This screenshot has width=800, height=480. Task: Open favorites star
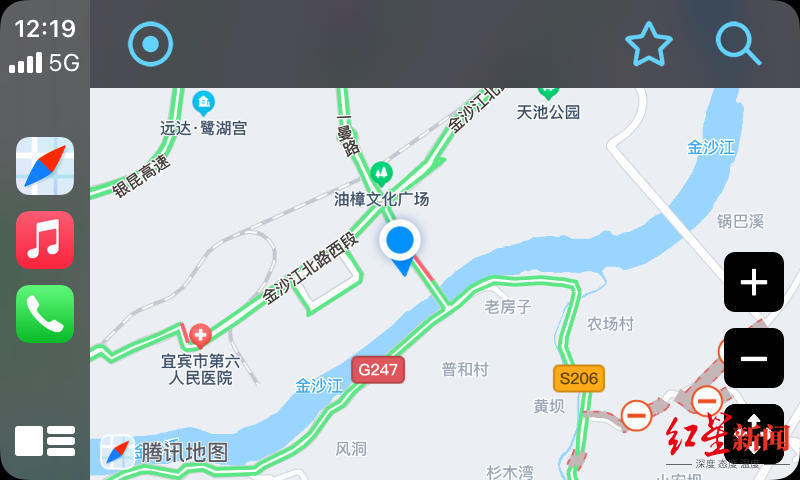648,44
